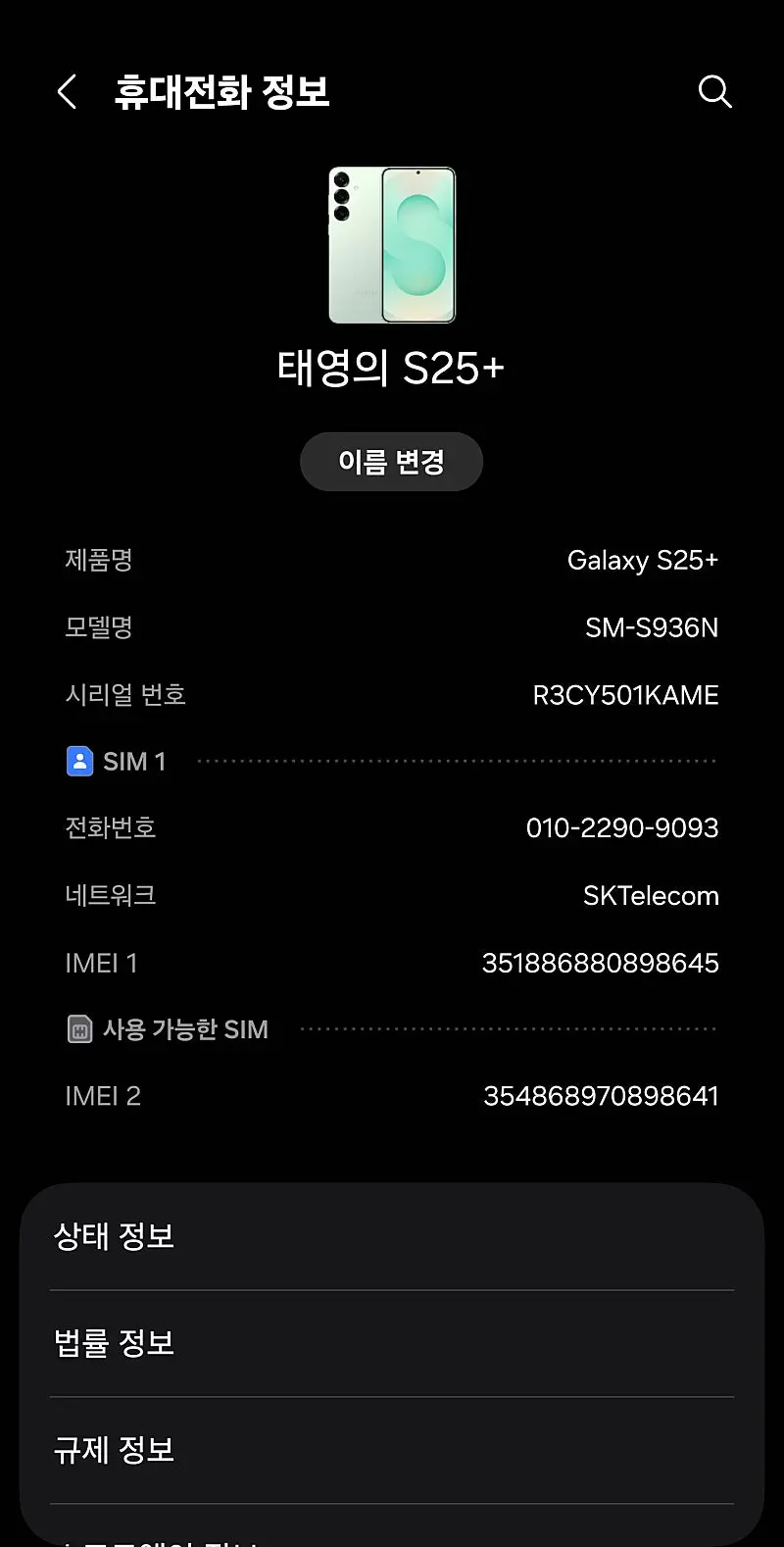Tap the 이름 변경 button
Viewport: 784px width, 1547px height.
tap(391, 462)
